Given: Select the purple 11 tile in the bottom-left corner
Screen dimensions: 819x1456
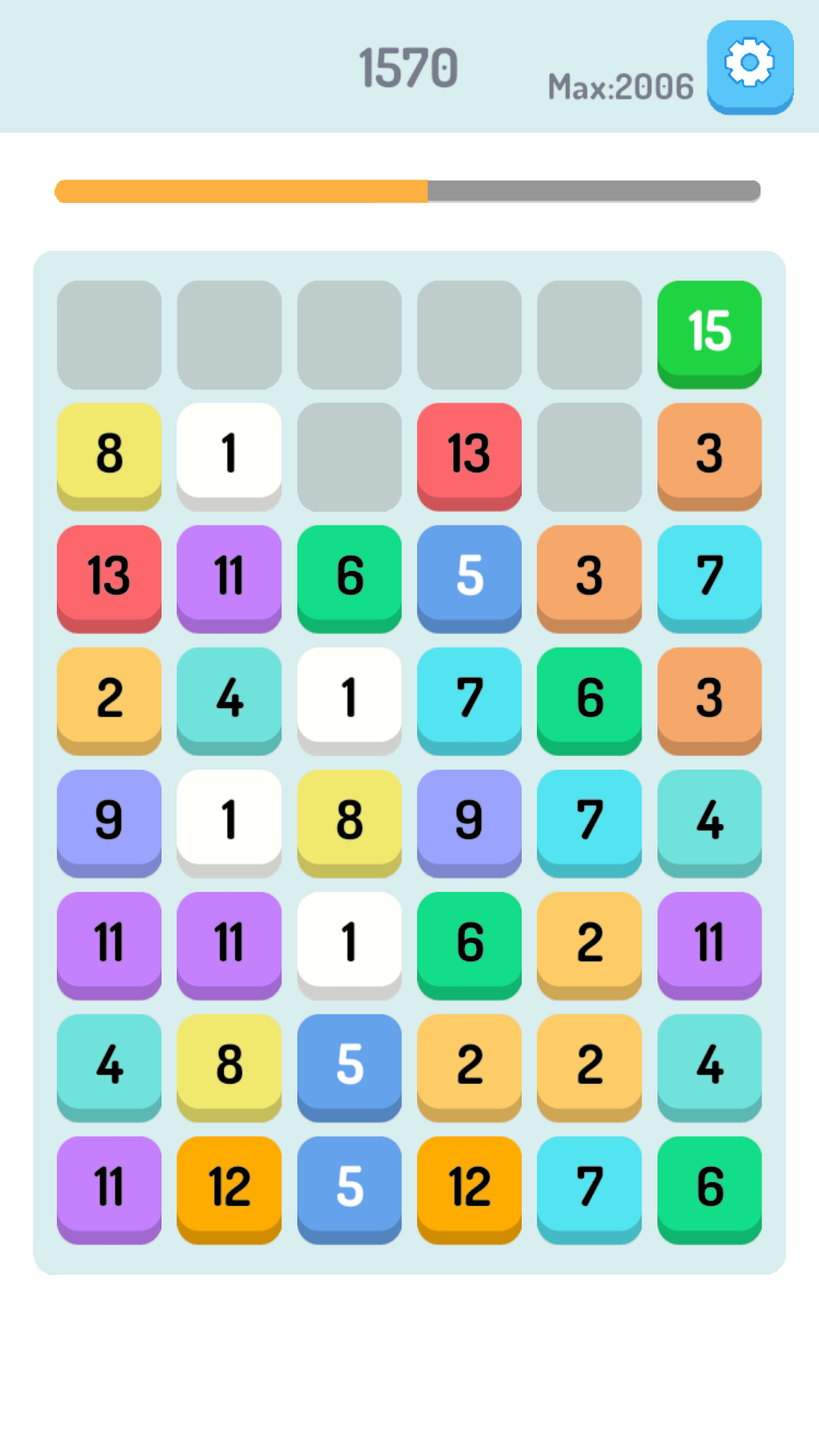Looking at the screenshot, I should (x=109, y=1191).
